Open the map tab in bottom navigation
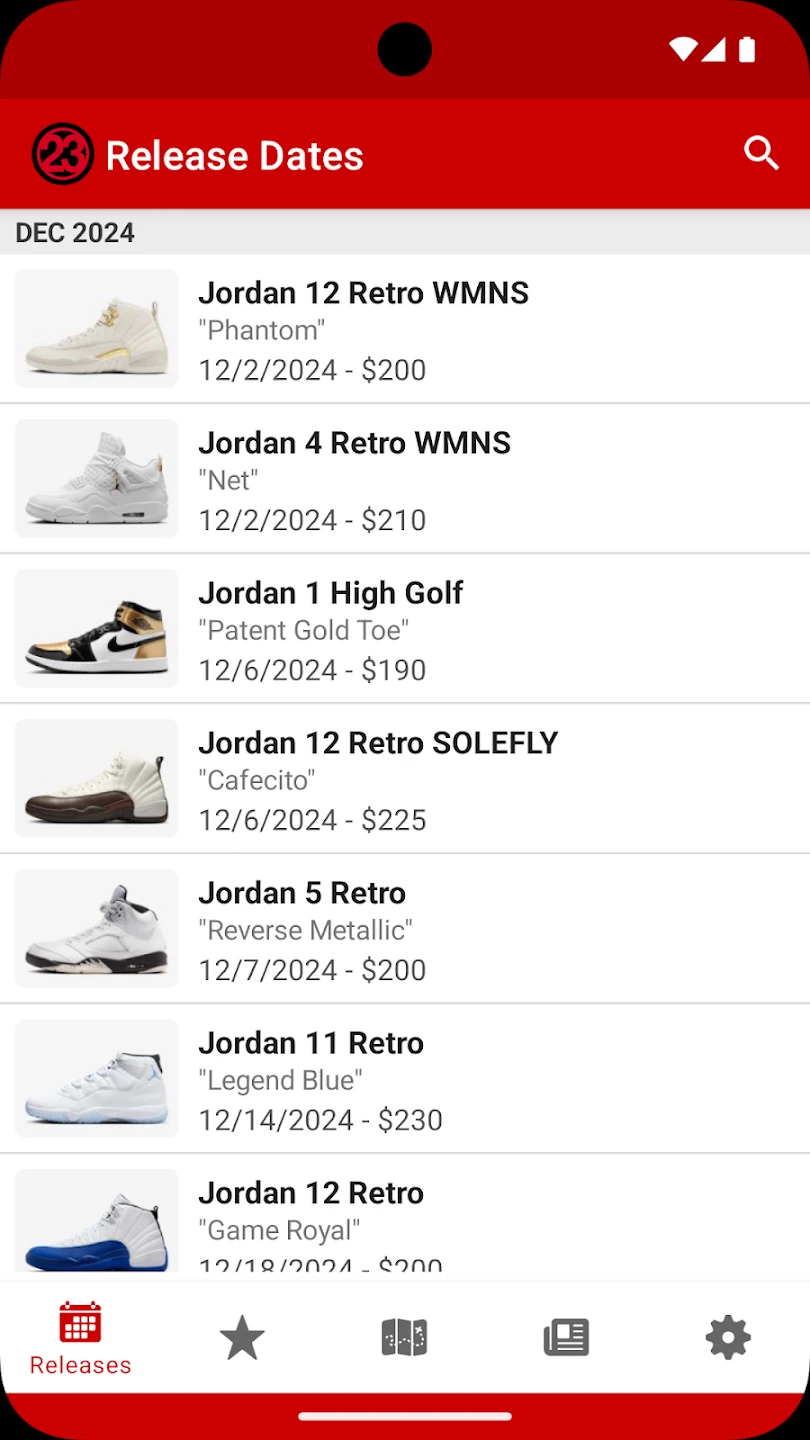Image resolution: width=810 pixels, height=1440 pixels. 404,1337
